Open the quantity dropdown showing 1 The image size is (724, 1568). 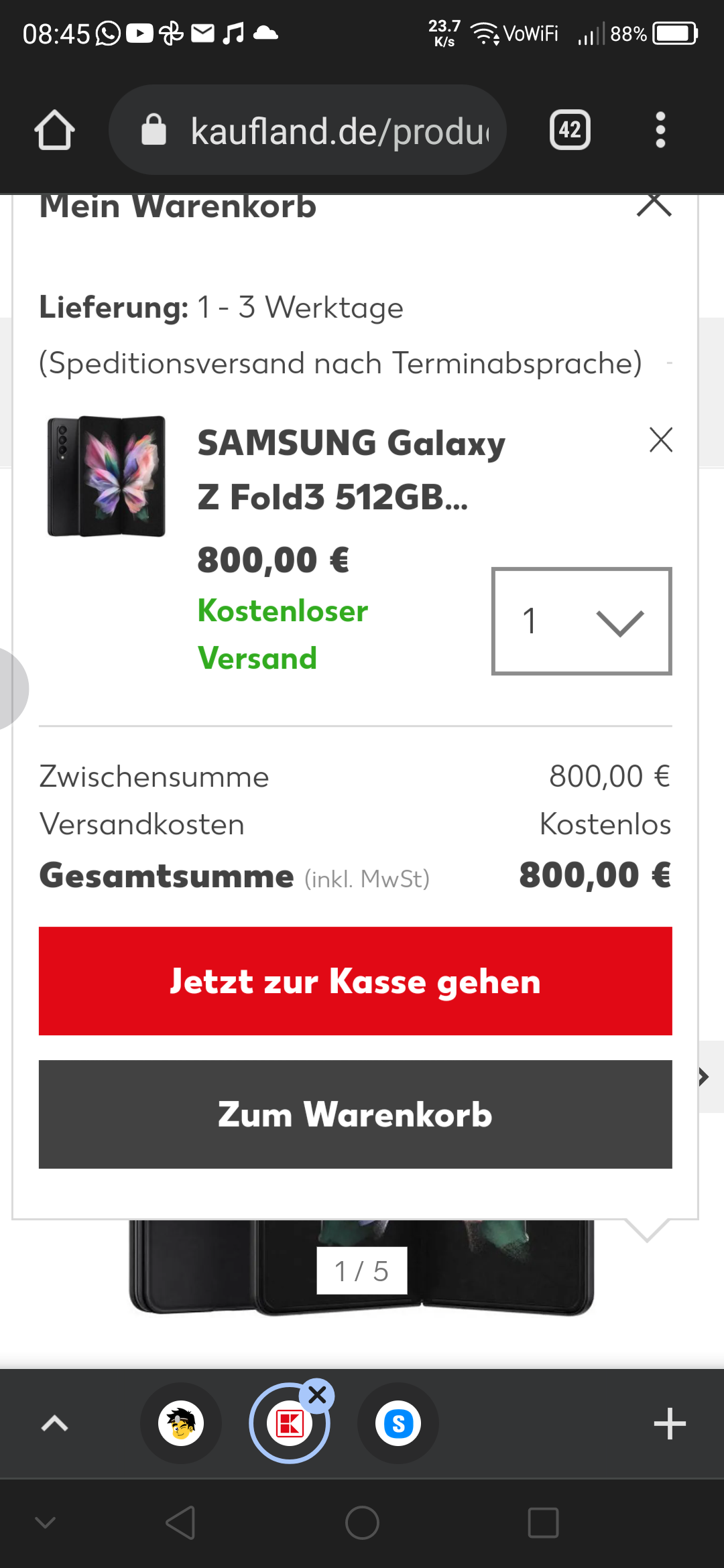coord(582,621)
